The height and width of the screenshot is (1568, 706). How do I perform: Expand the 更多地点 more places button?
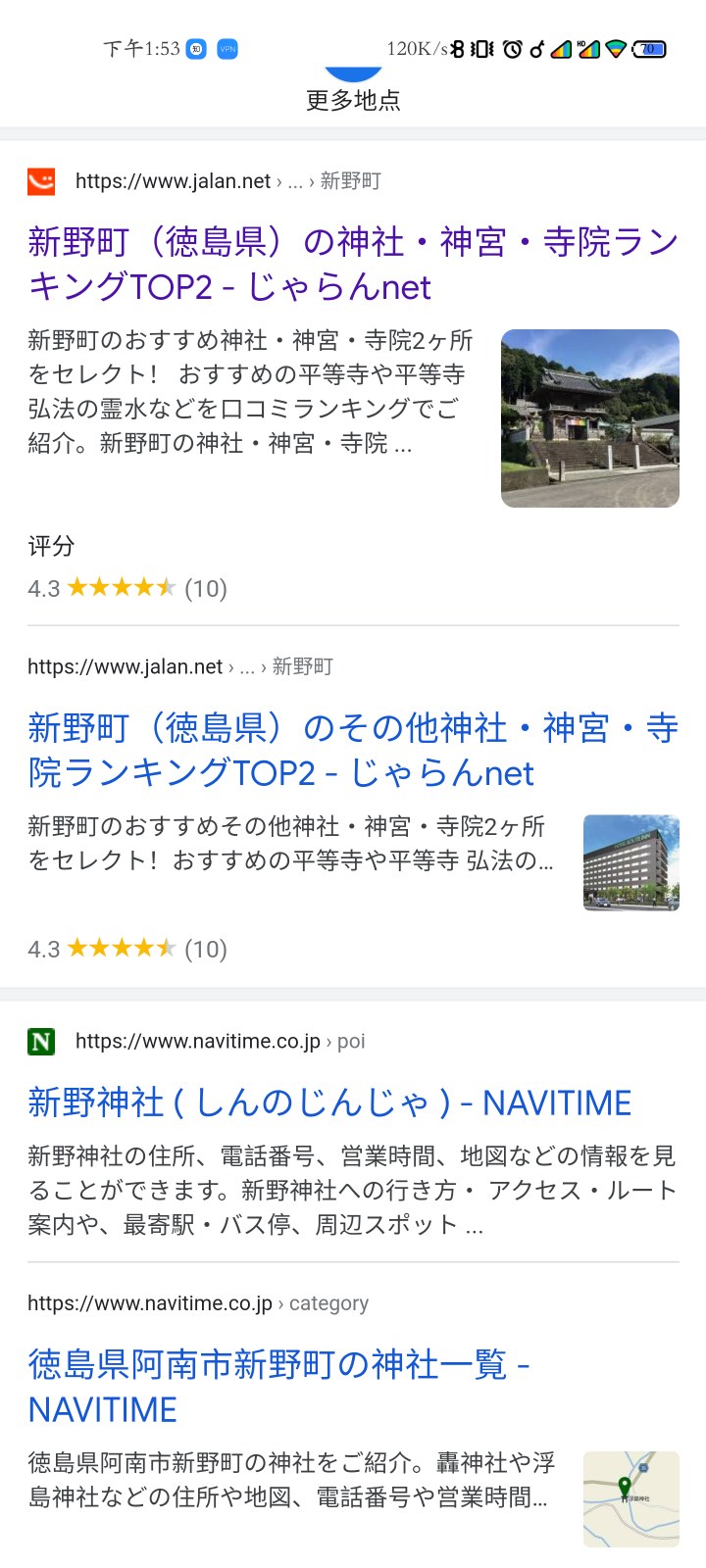pyautogui.click(x=353, y=98)
